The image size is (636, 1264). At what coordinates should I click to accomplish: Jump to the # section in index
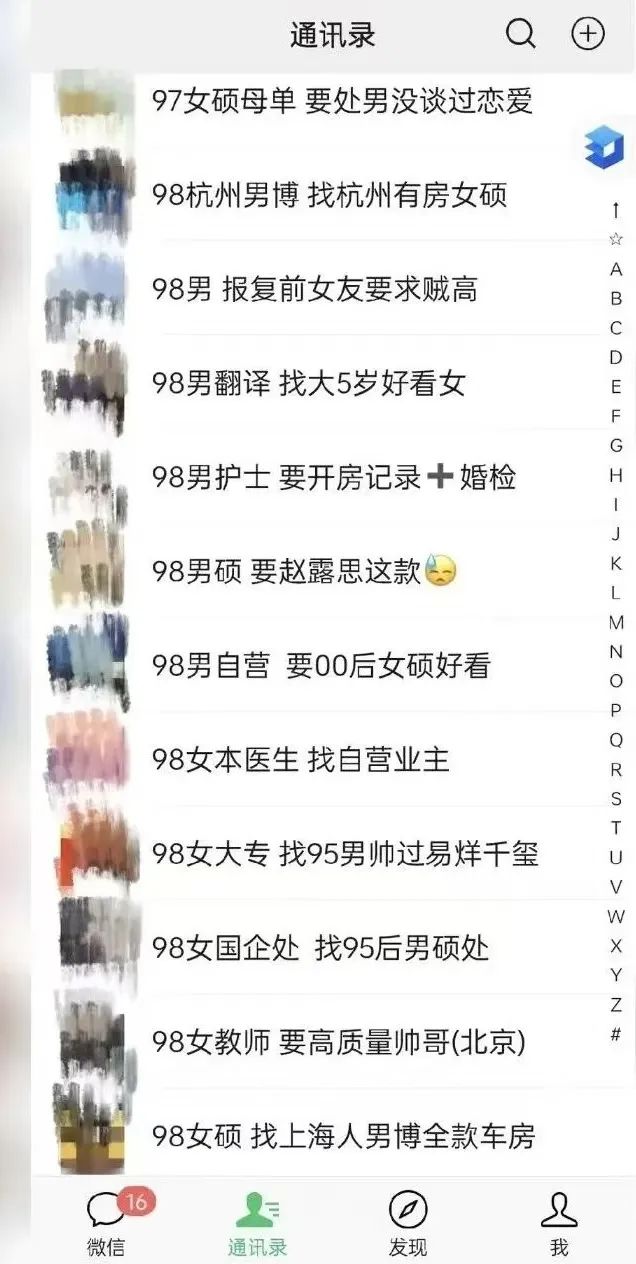(x=616, y=1035)
